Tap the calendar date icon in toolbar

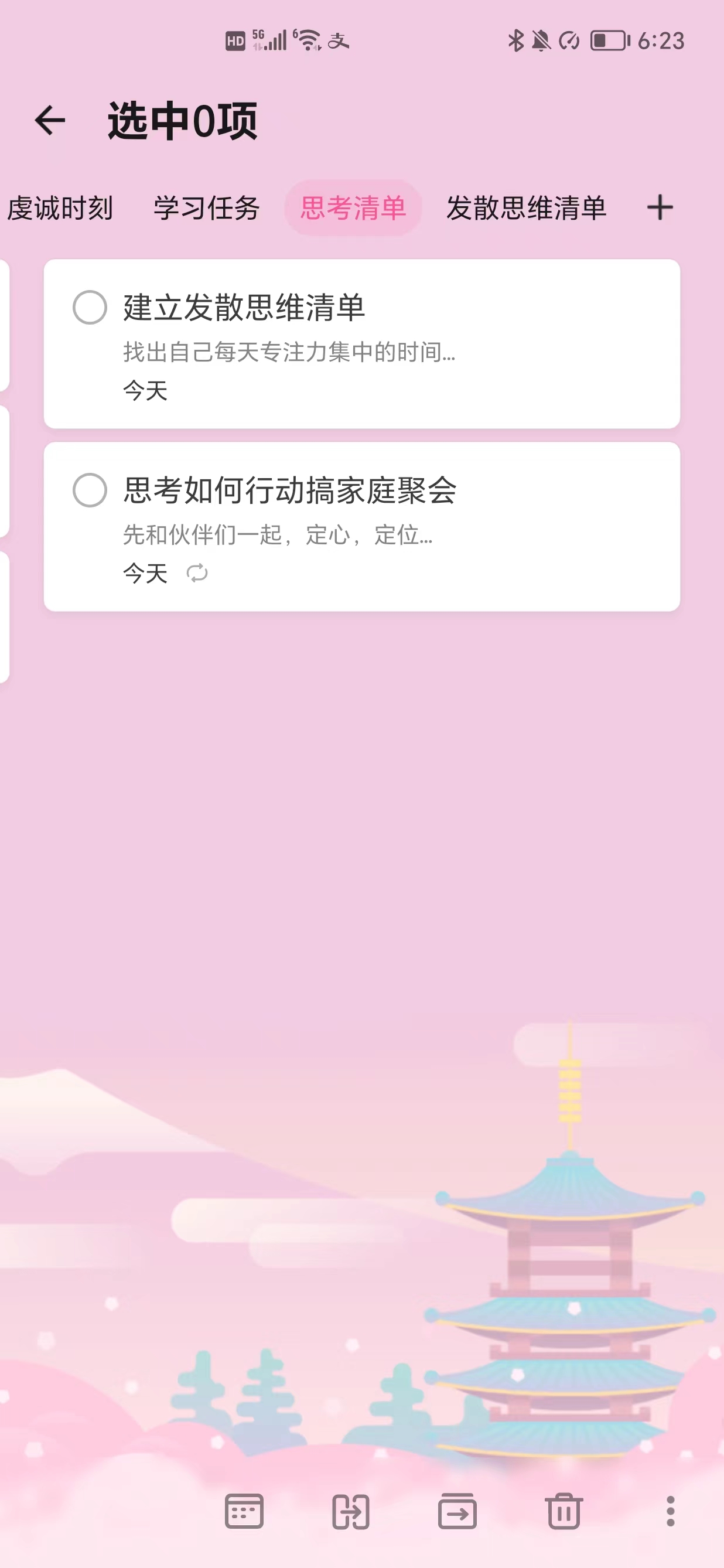(x=244, y=1511)
